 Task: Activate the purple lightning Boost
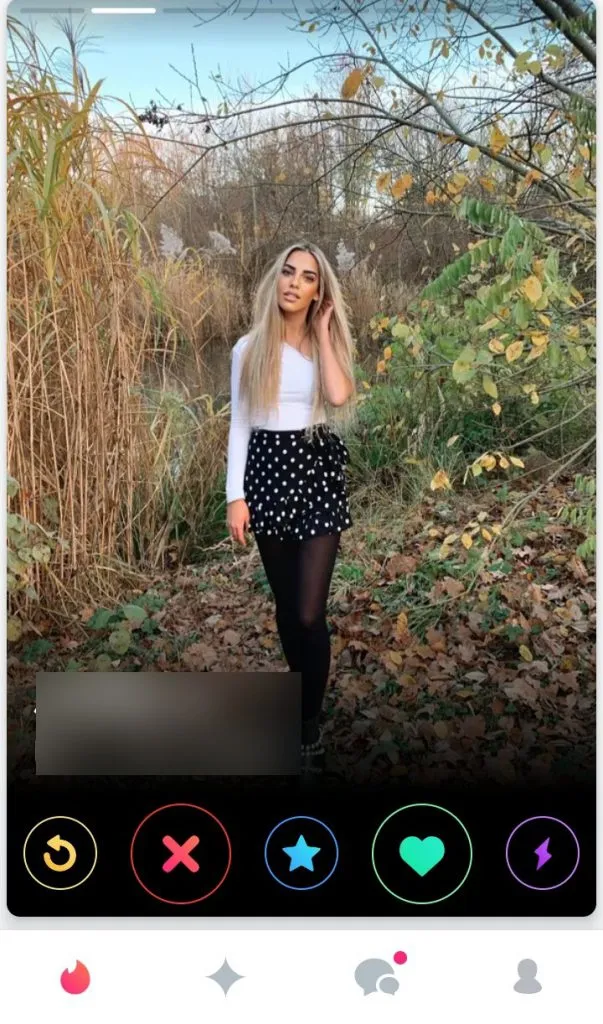coord(542,853)
